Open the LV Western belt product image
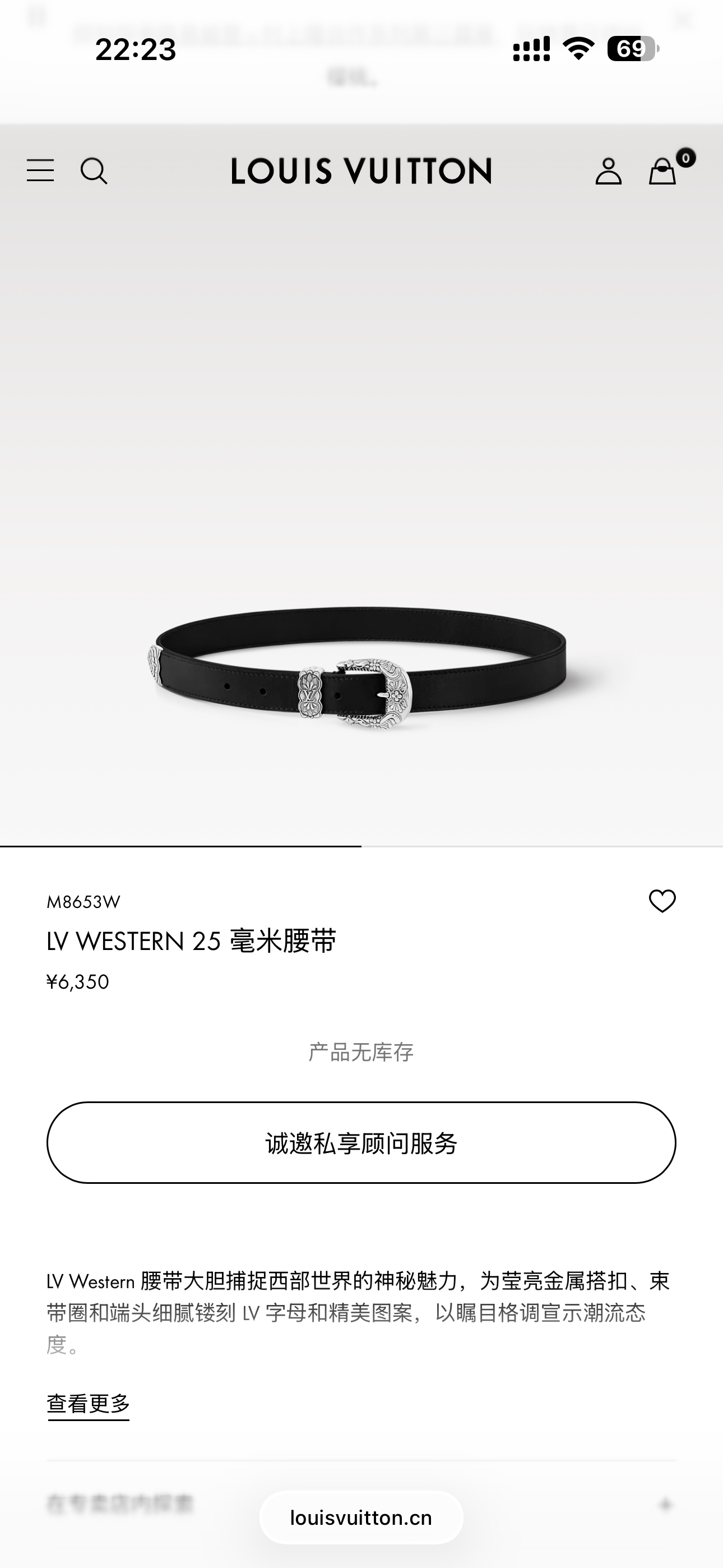 pos(361,670)
